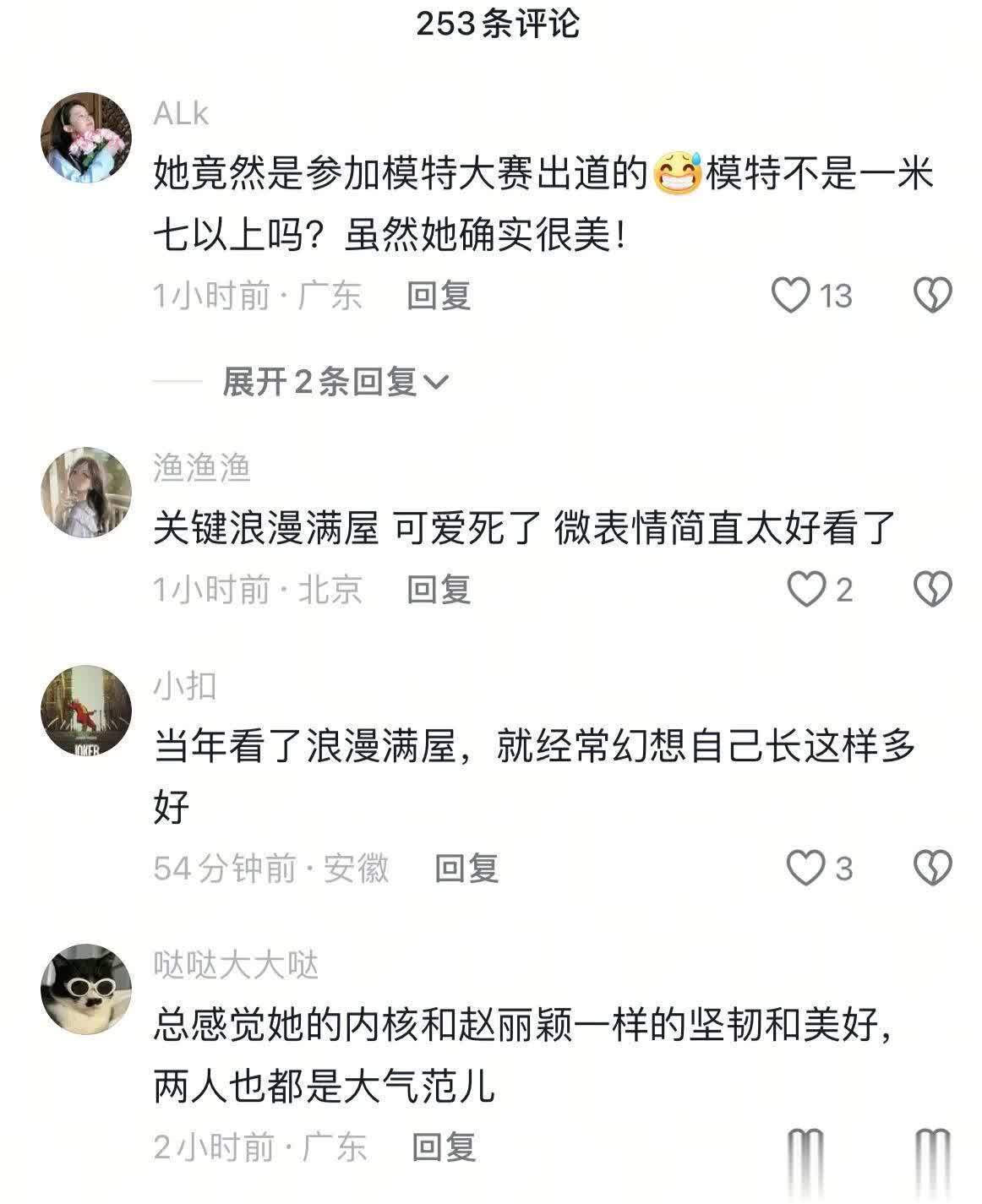
Task: Like 小扣's comment
Action: click(805, 868)
